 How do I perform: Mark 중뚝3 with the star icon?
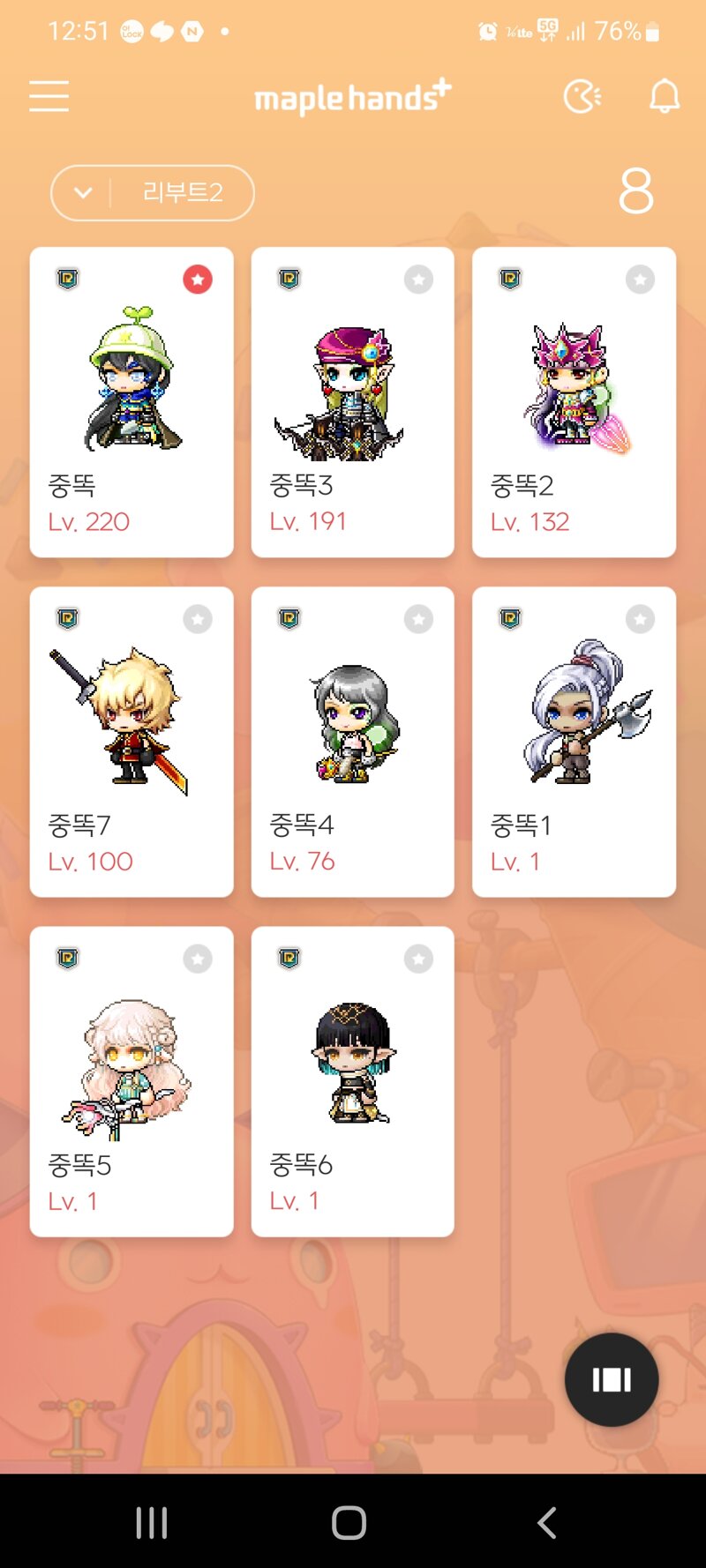click(x=419, y=280)
